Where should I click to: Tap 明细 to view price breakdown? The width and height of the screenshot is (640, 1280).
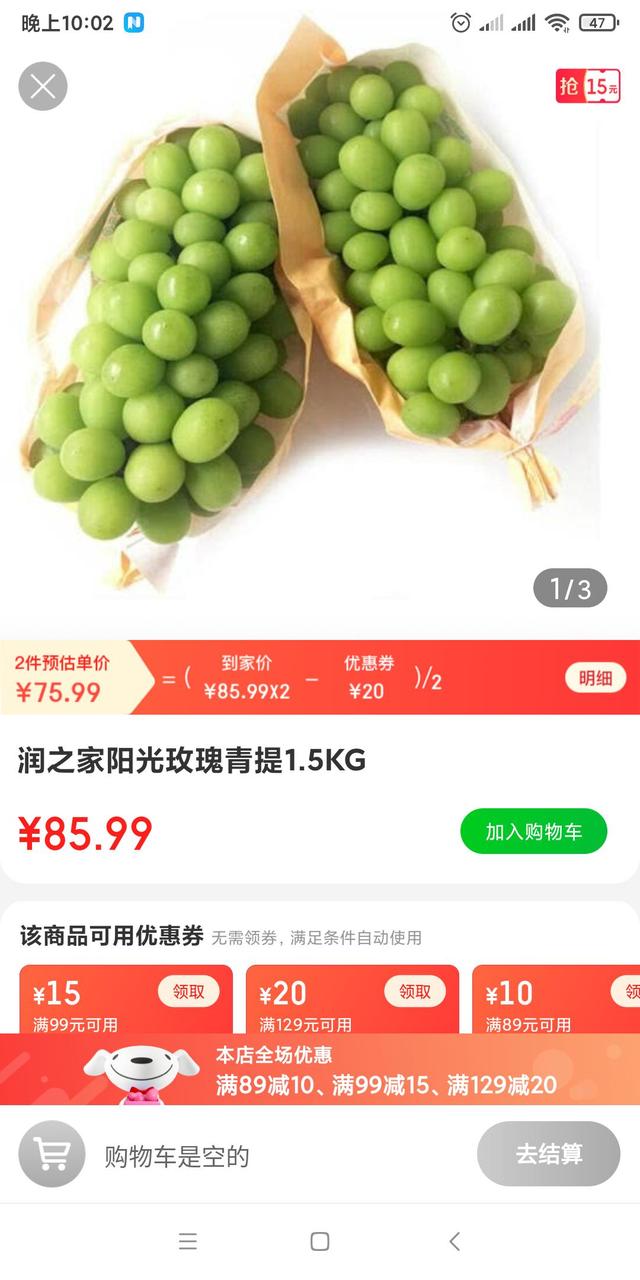click(x=595, y=678)
